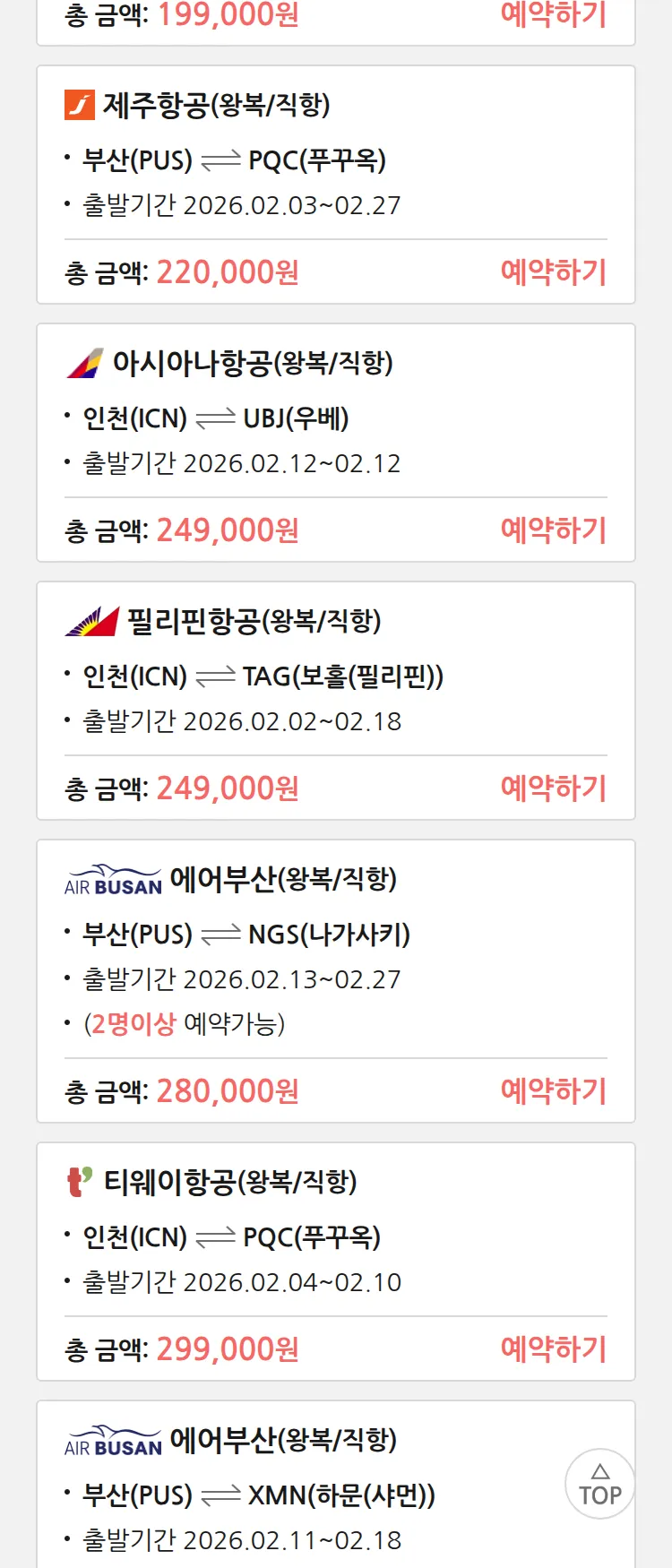The image size is (672, 1568).
Task: Book the 제주항공 부산–PQC flight with 예약하기
Action: point(553,271)
